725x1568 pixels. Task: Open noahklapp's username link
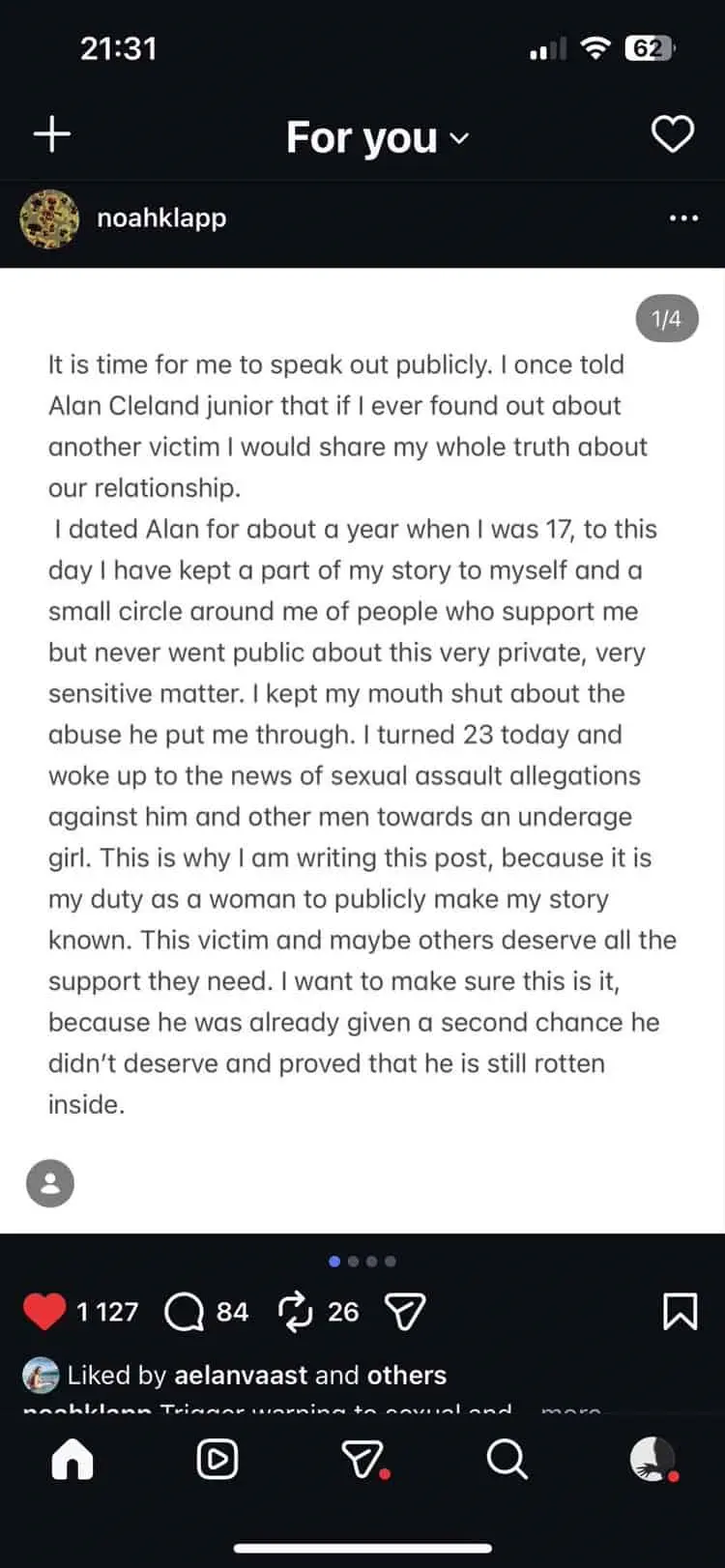(x=161, y=218)
